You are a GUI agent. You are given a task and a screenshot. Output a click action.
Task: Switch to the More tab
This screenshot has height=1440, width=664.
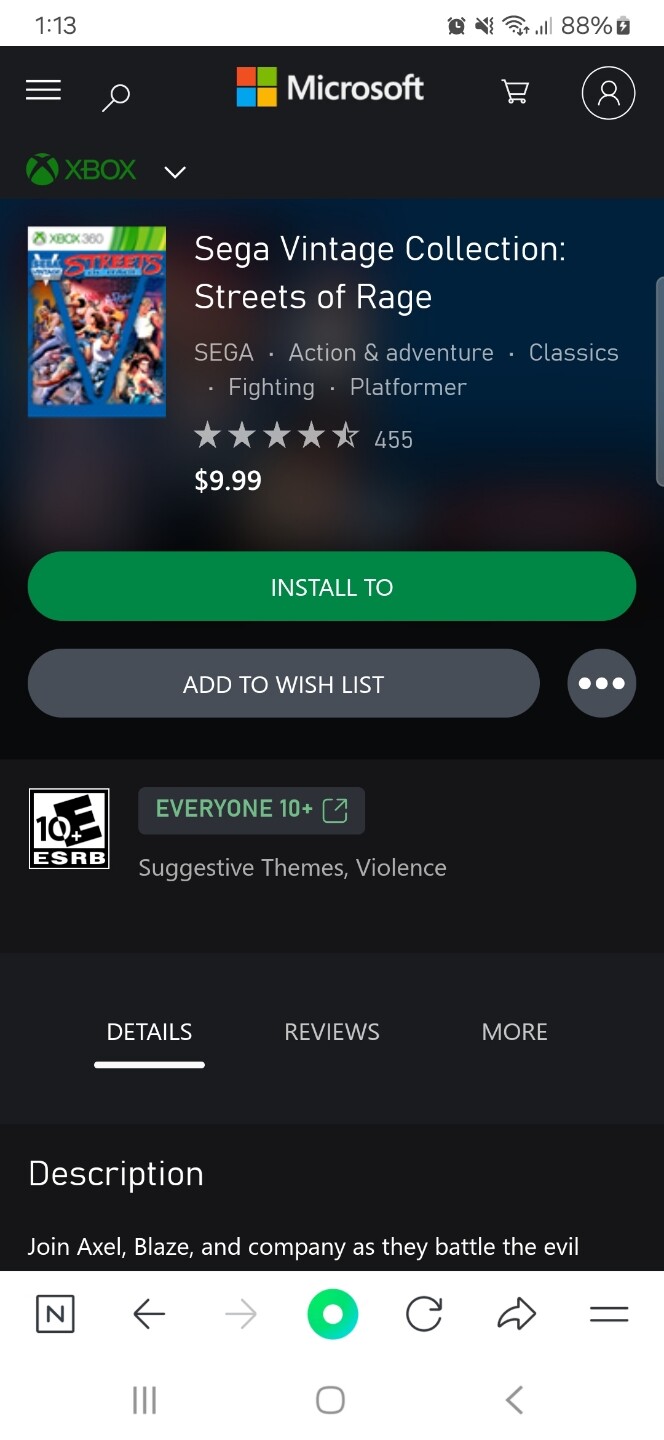514,1032
